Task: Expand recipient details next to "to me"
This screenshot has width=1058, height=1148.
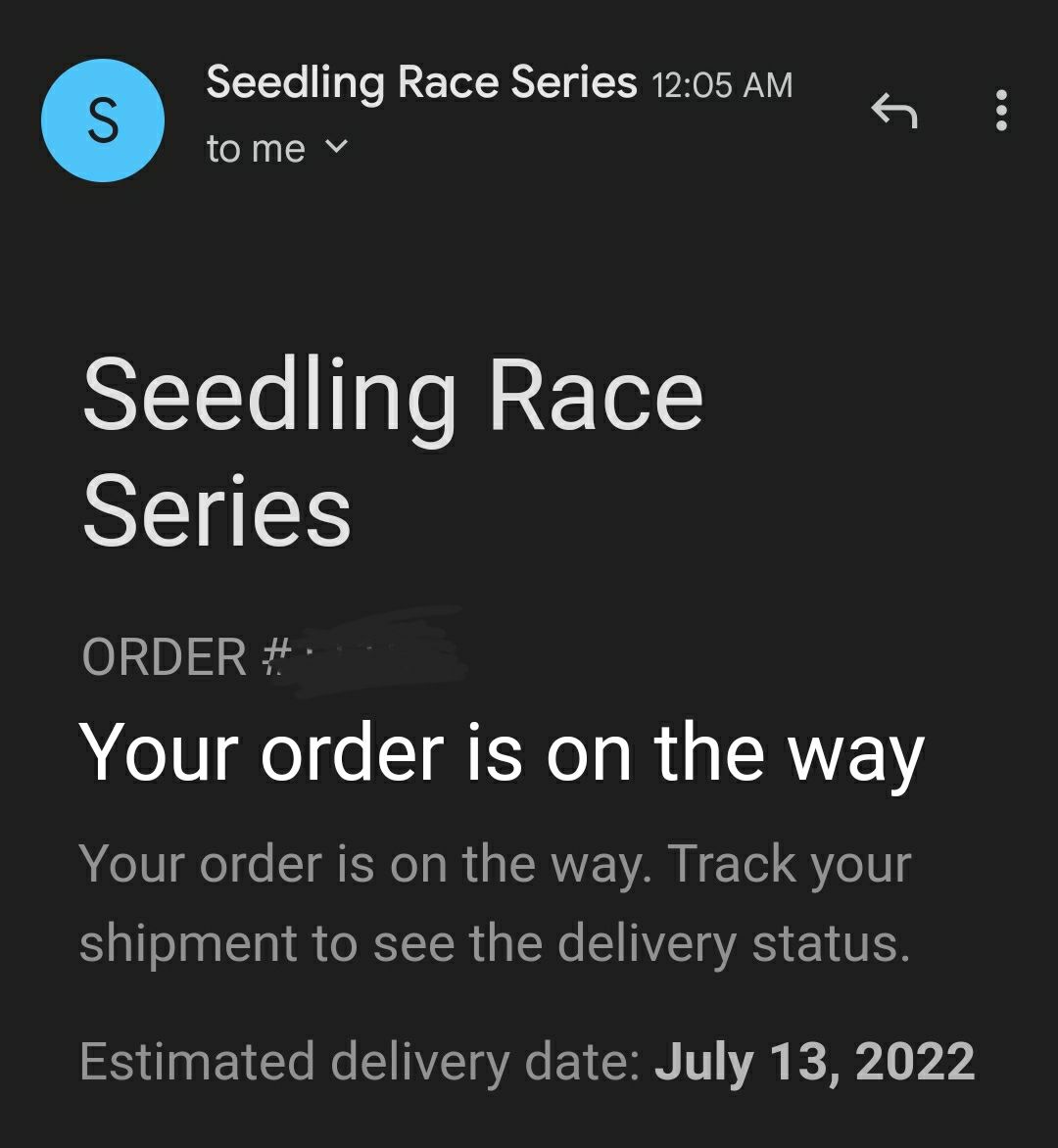Action: click(336, 147)
